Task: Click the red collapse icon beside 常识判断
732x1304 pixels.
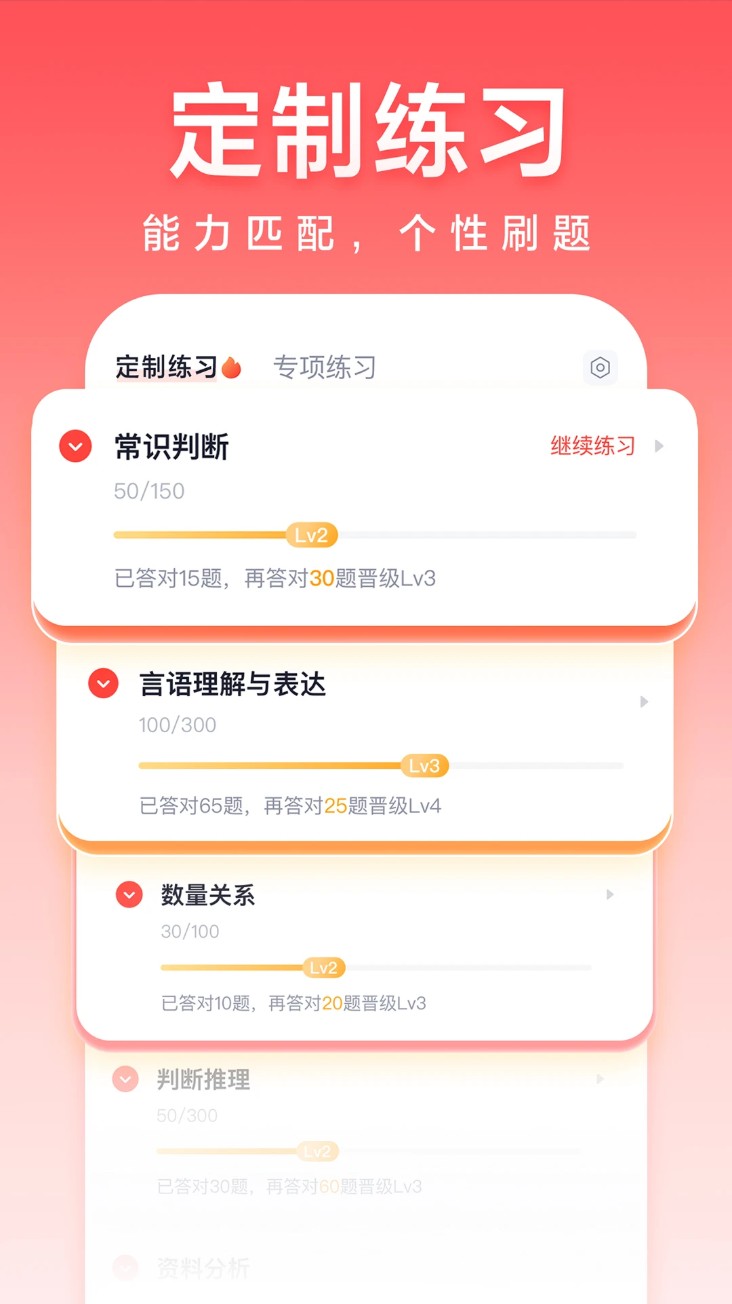Action: [x=74, y=446]
